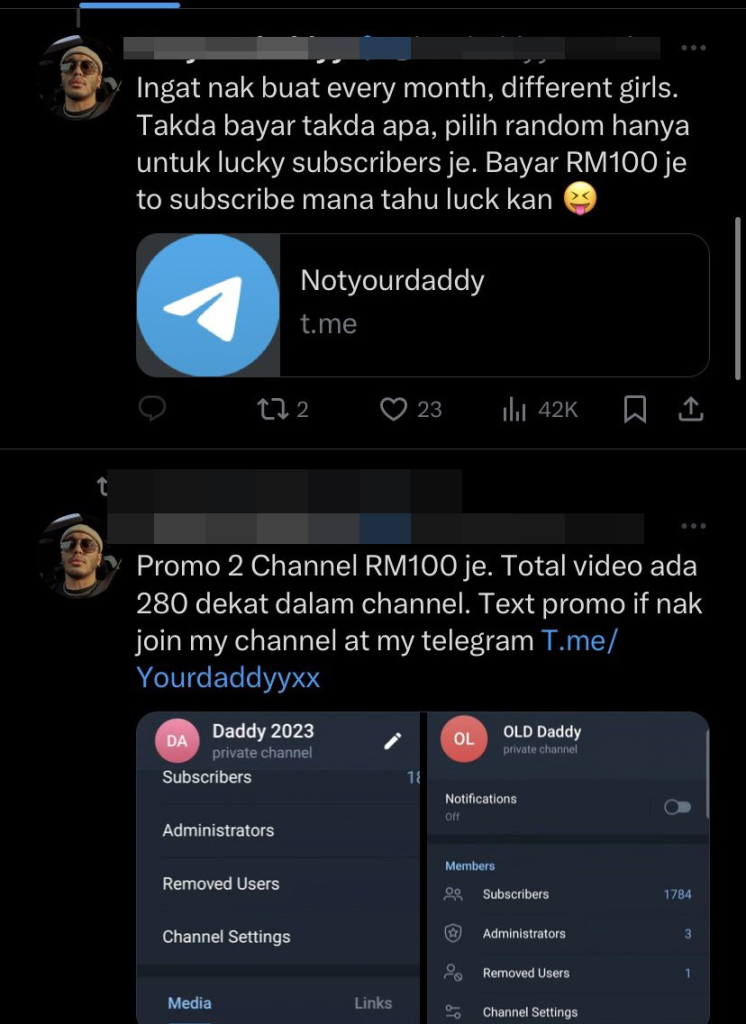Click the DA channel avatar thumbnail
This screenshot has height=1024, width=746.
(177, 740)
